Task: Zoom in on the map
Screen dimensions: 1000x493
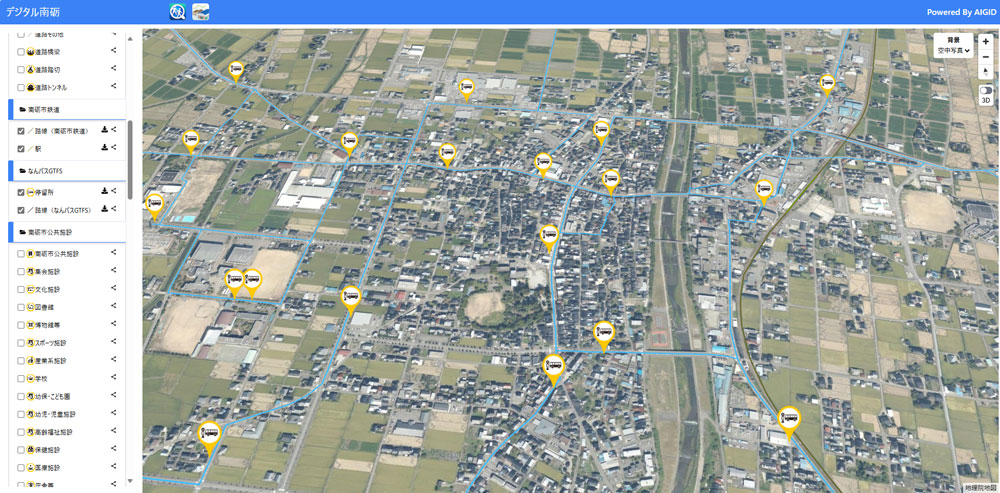Action: [x=986, y=41]
